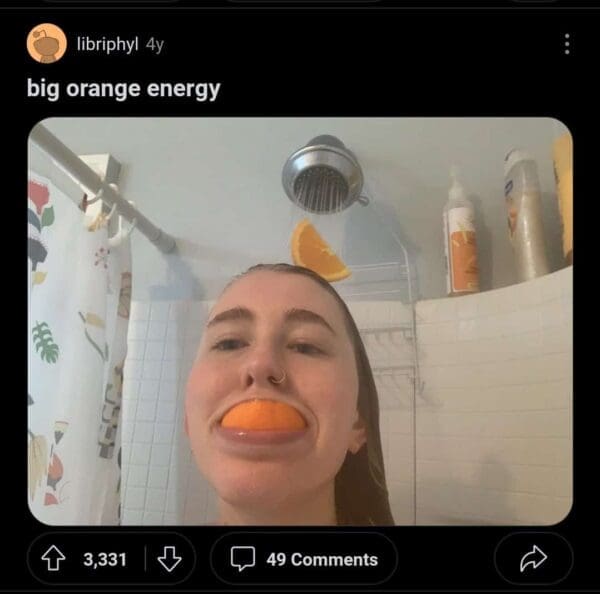The height and width of the screenshot is (594, 600).
Task: Downvote the big orange energy post
Action: (x=170, y=559)
